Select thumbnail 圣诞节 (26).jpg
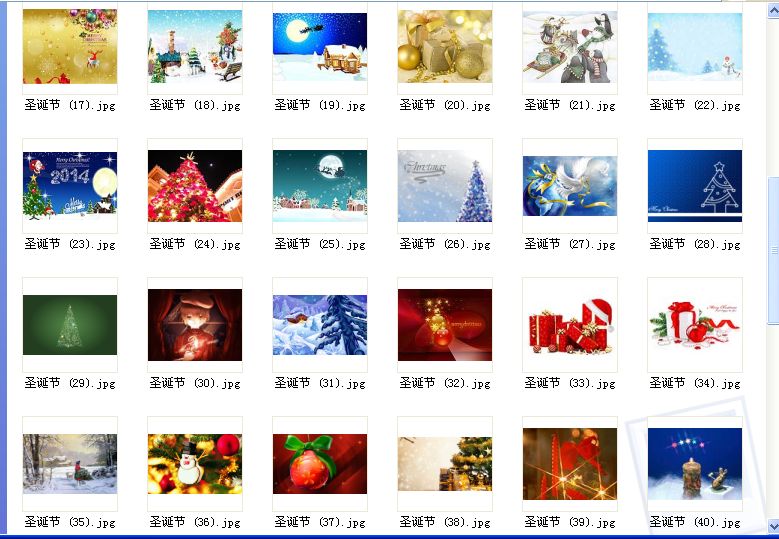 point(445,186)
